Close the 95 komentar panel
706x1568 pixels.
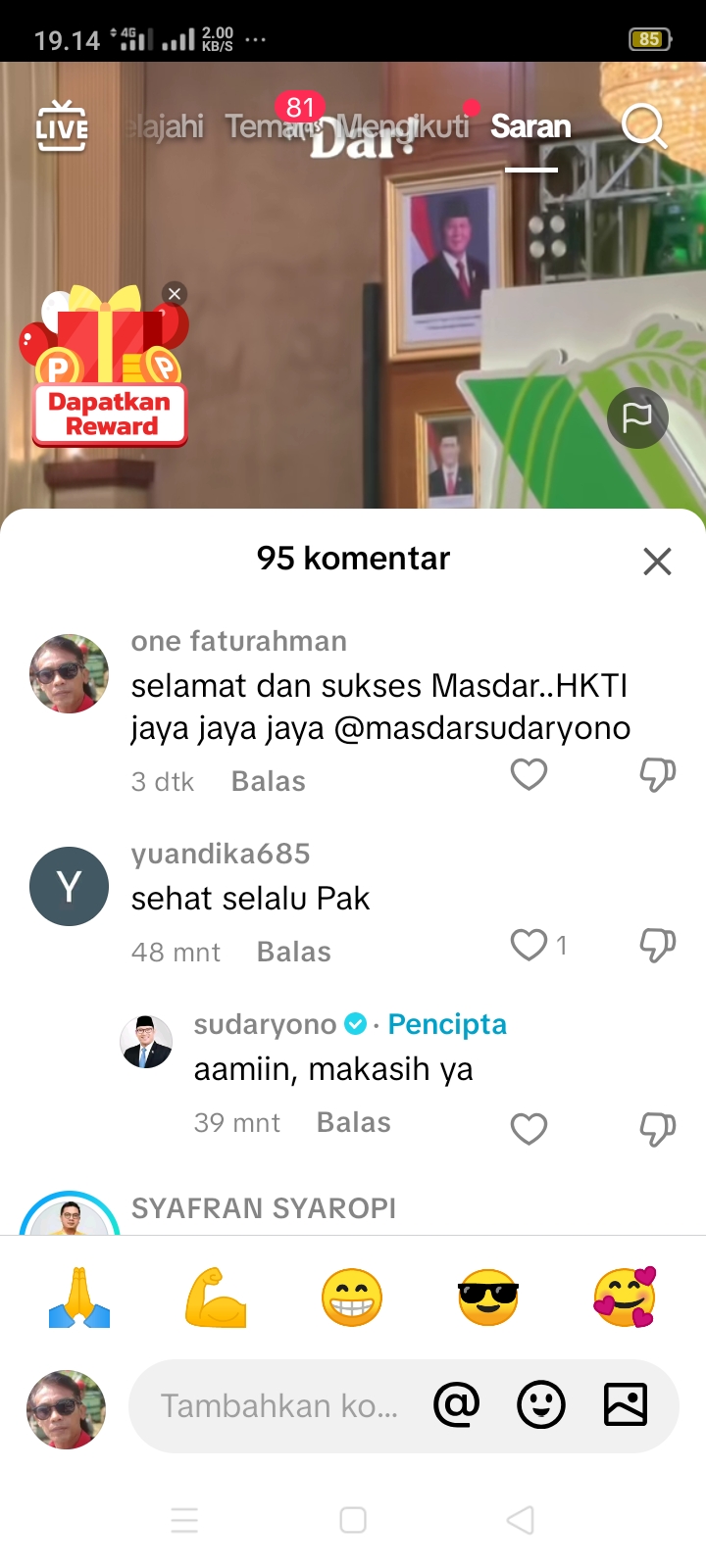coord(657,562)
